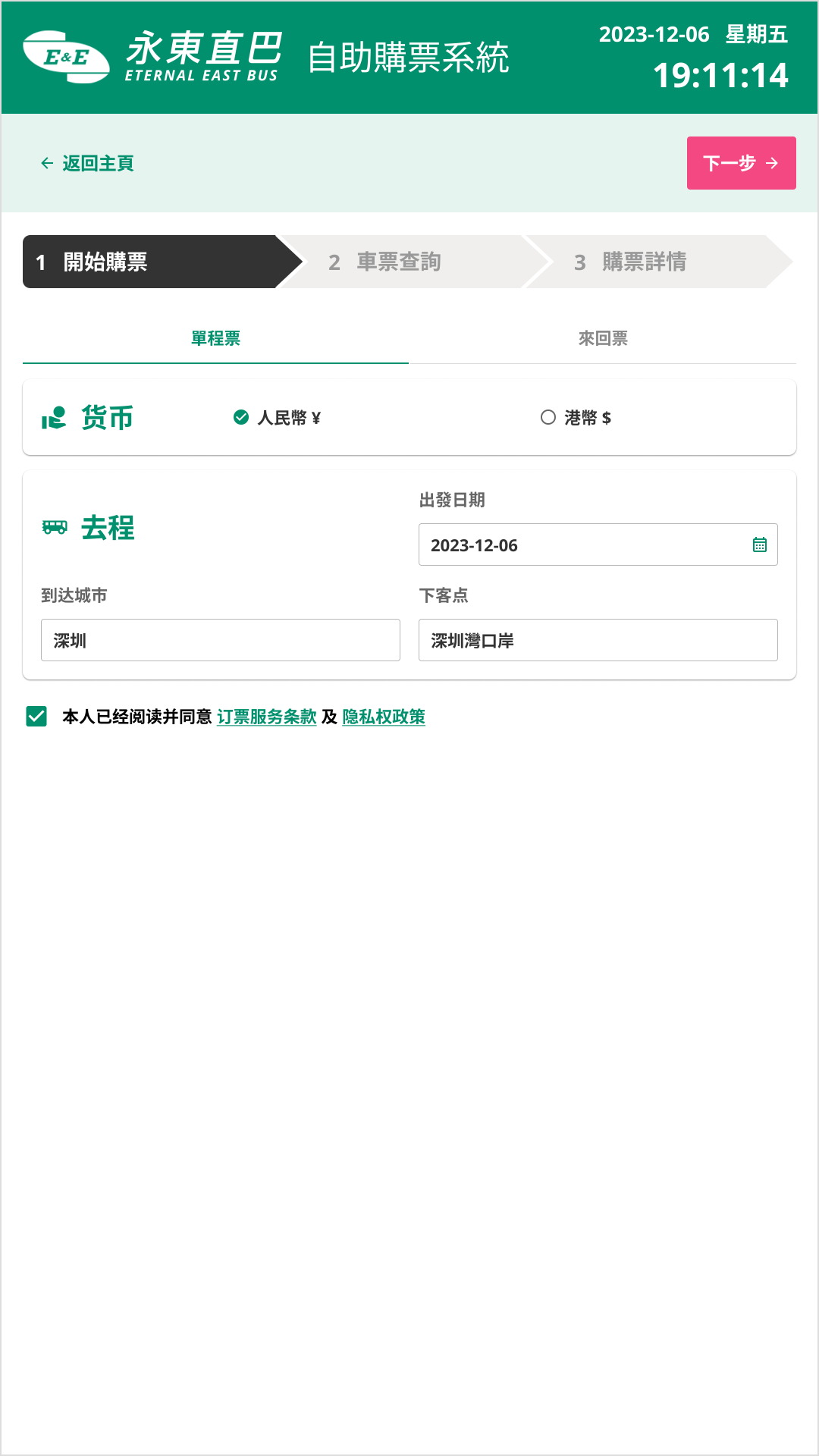Uncheck the terms agreement checkbox
819x1456 pixels.
pos(36,717)
